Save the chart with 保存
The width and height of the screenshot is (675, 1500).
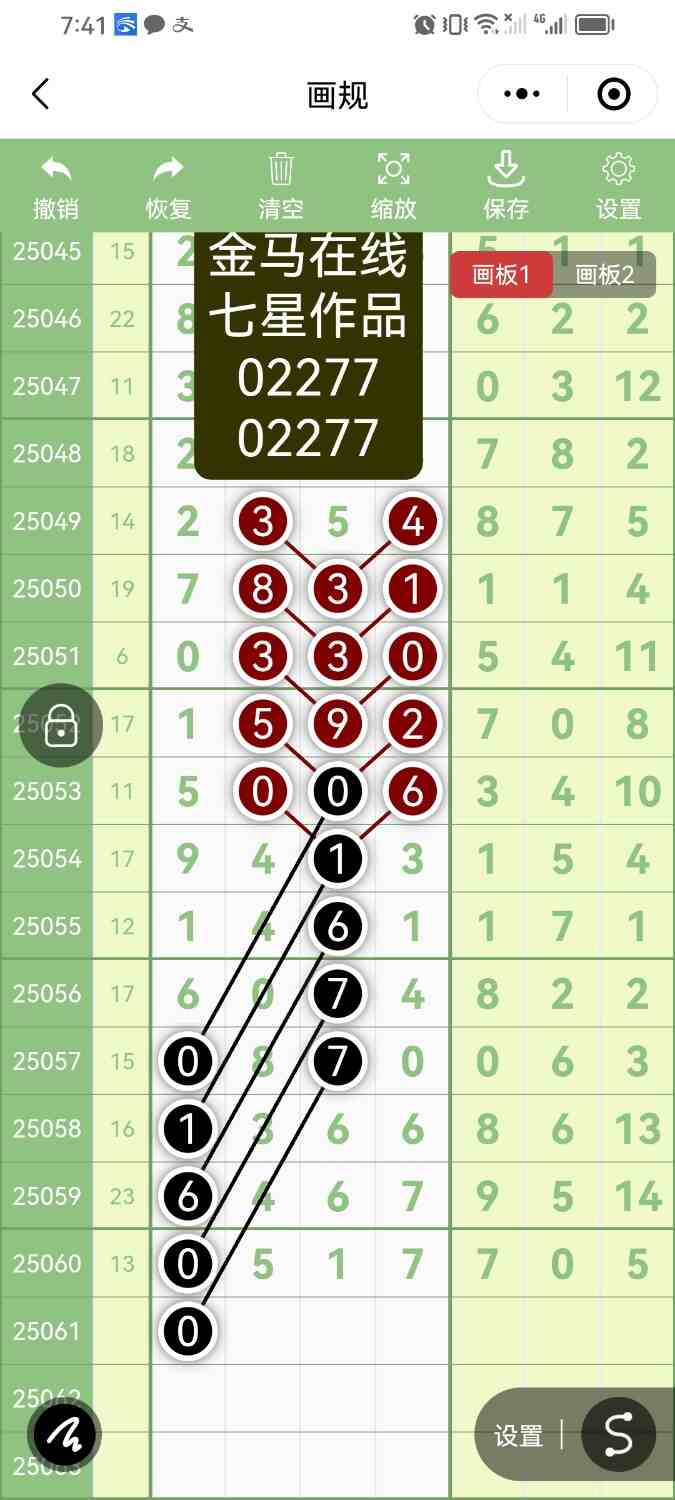pyautogui.click(x=506, y=187)
